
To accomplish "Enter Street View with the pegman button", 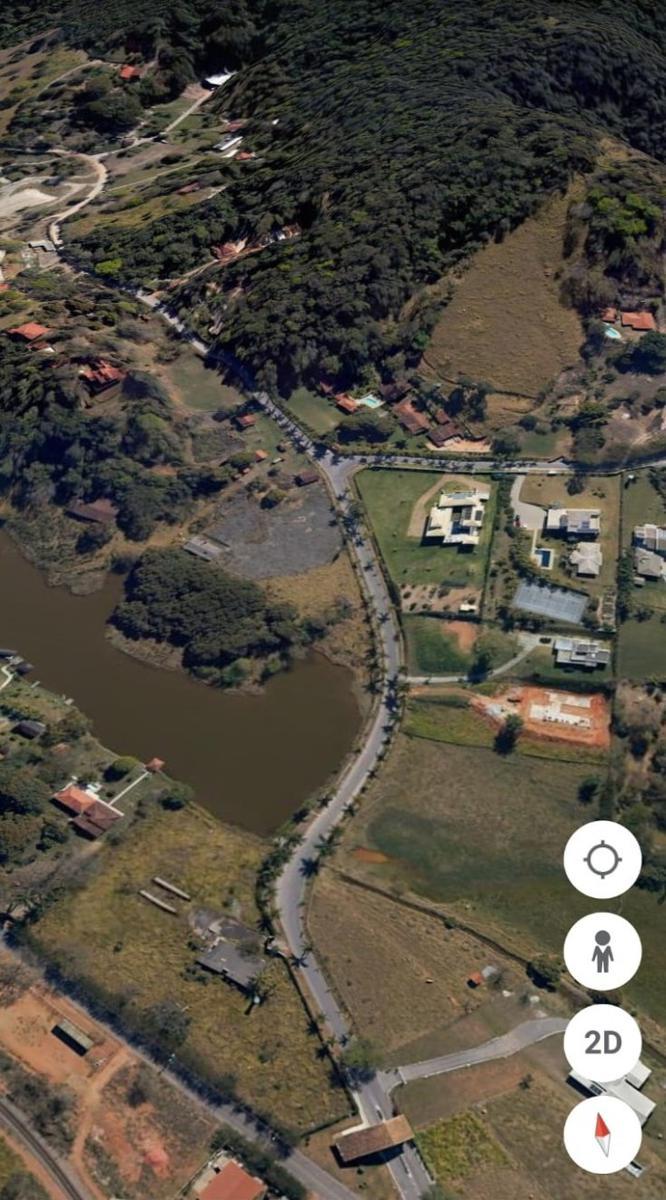I will point(602,951).
